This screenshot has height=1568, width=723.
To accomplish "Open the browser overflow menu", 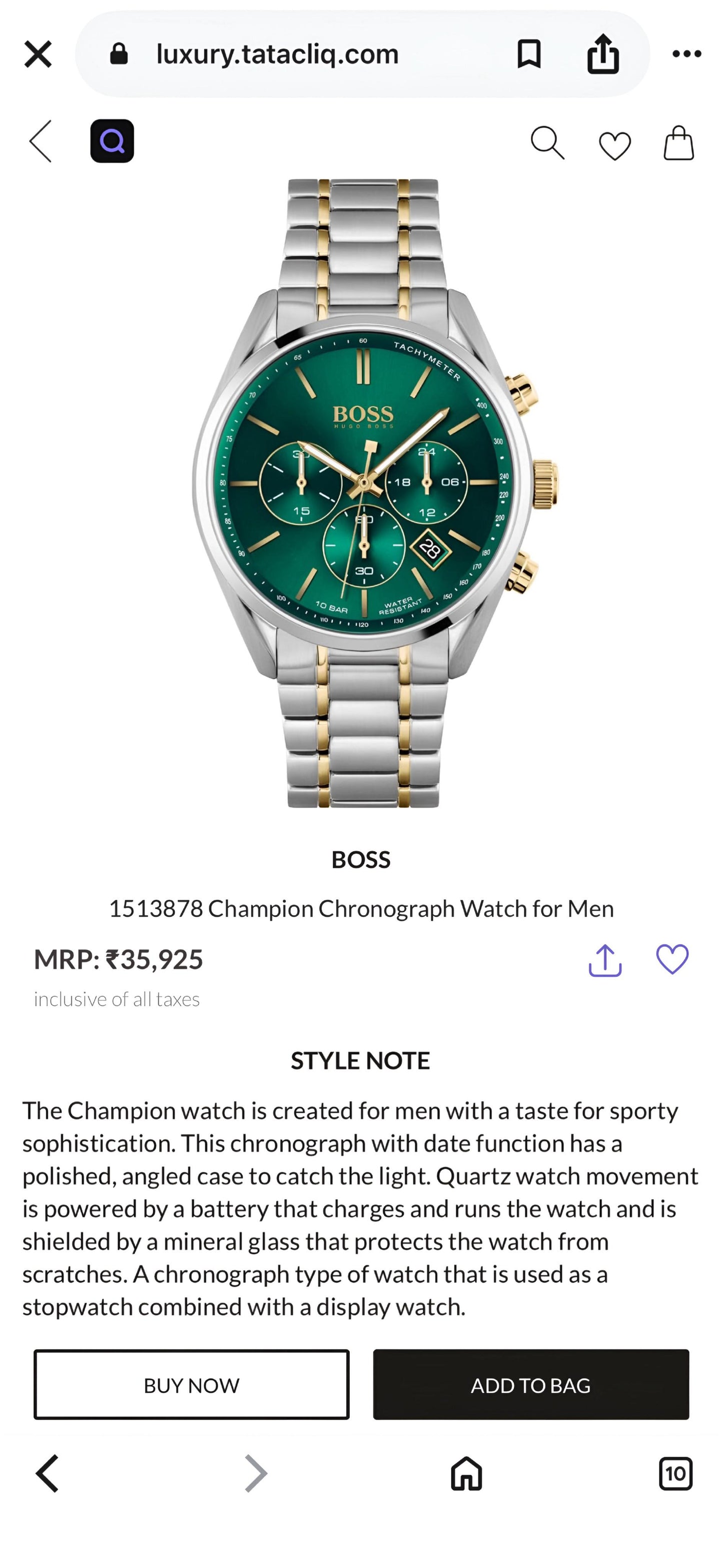I will 685,54.
